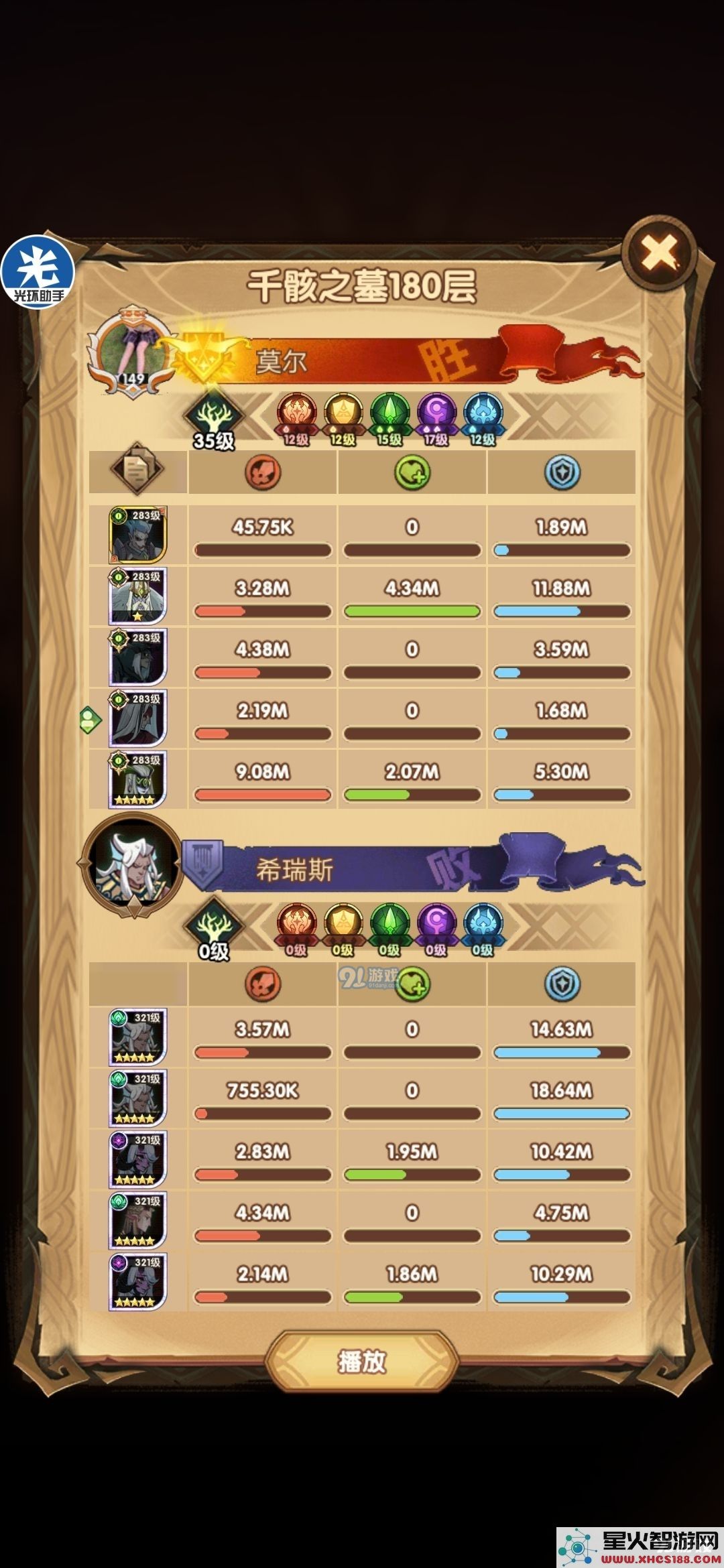724x1568 pixels.
Task: Open the 光环助手 floating assistant
Action: pyautogui.click(x=37, y=271)
